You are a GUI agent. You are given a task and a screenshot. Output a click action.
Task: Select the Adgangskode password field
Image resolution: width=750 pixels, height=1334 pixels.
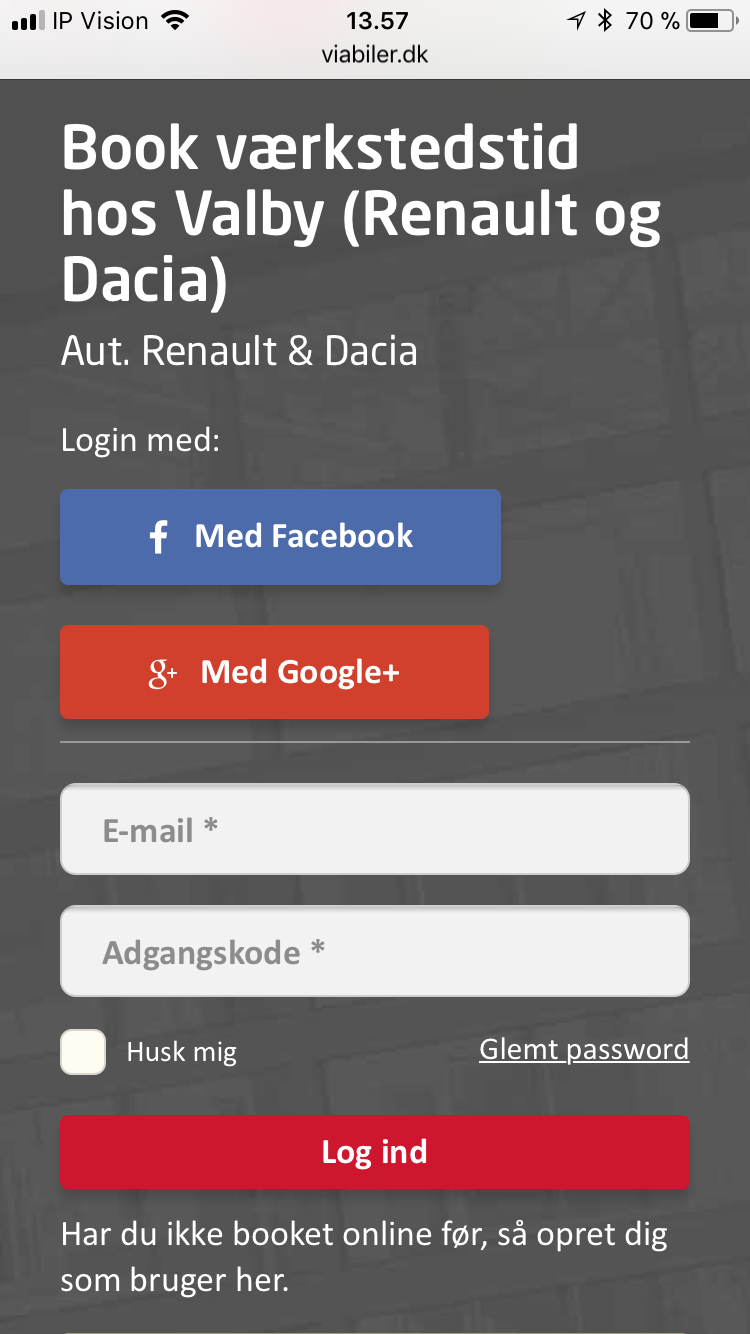click(374, 951)
